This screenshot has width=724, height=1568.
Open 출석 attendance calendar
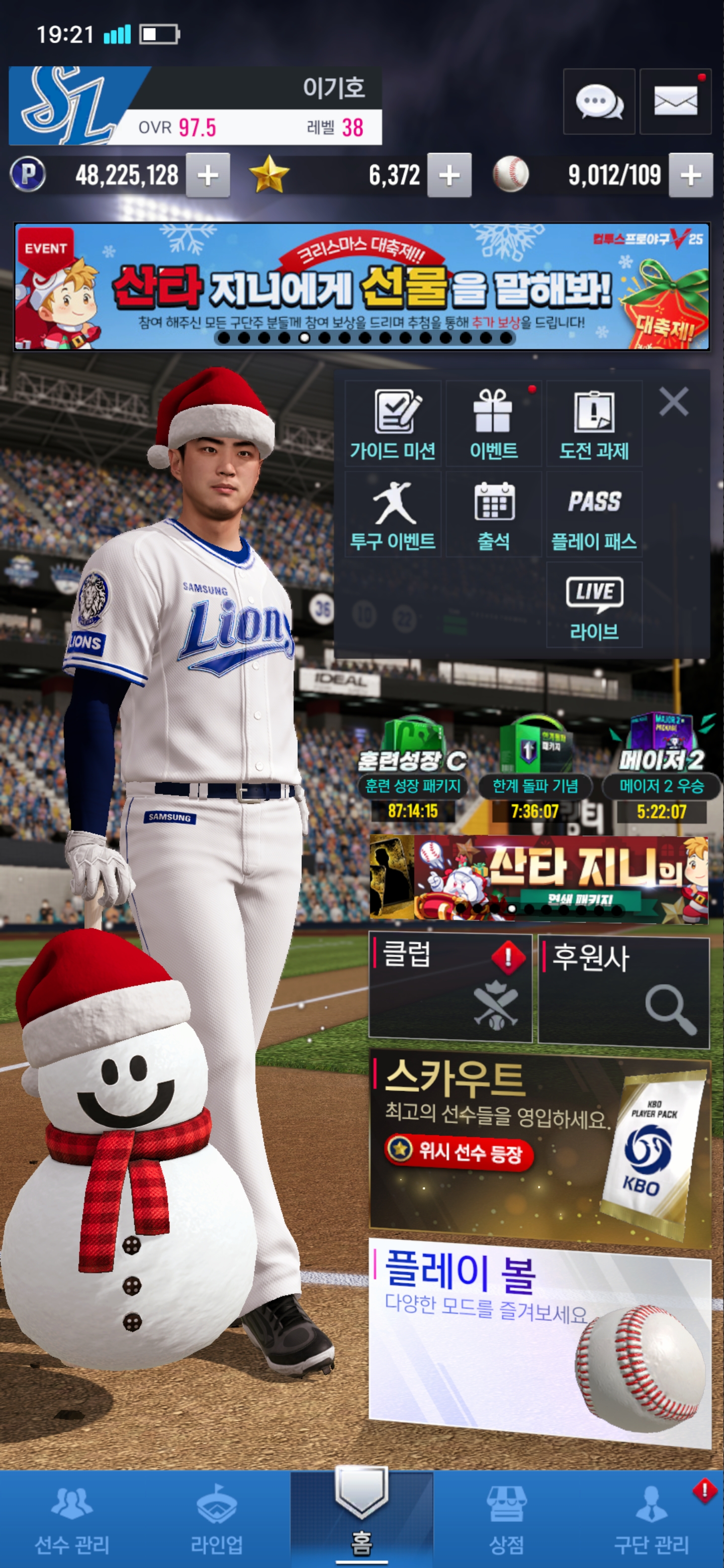click(x=493, y=514)
